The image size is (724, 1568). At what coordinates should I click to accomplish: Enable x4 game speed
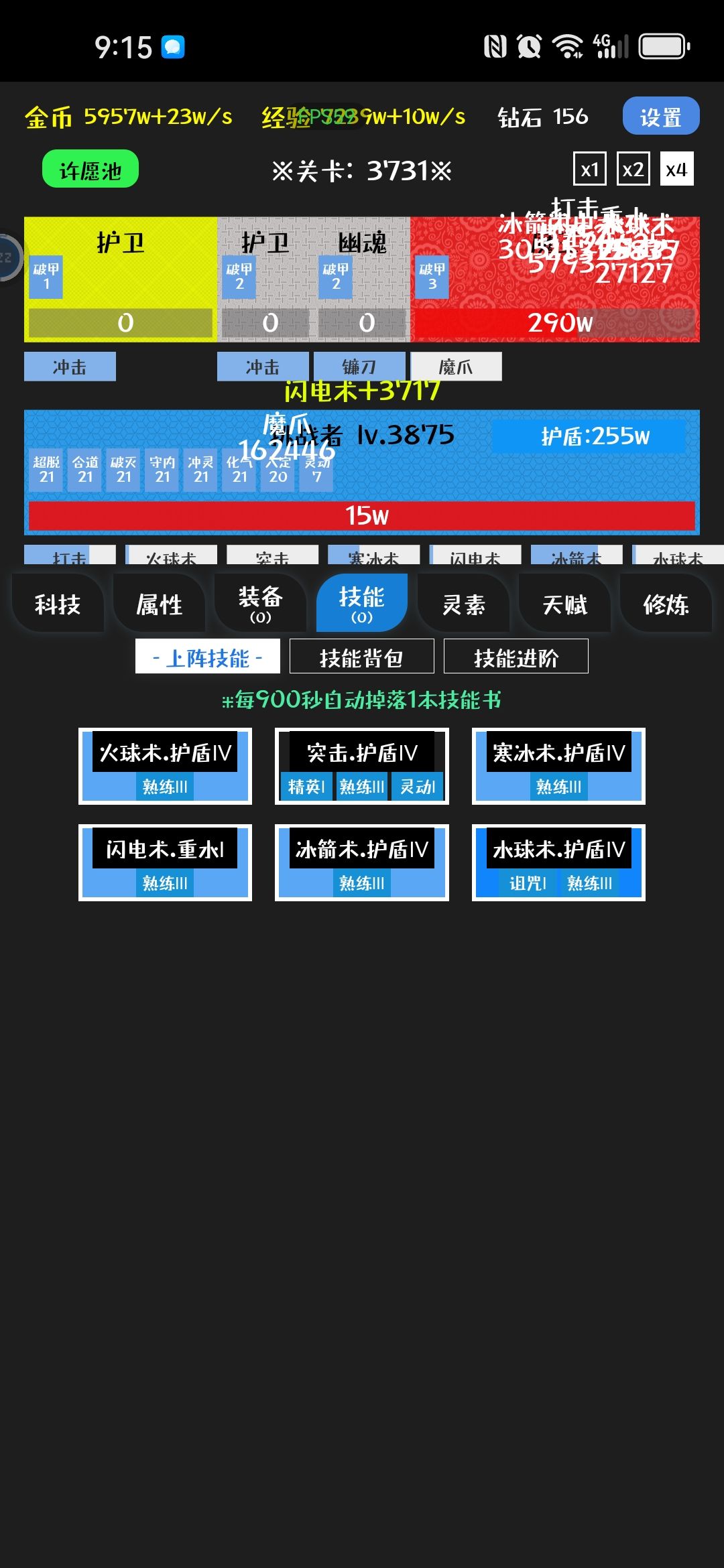[x=677, y=170]
